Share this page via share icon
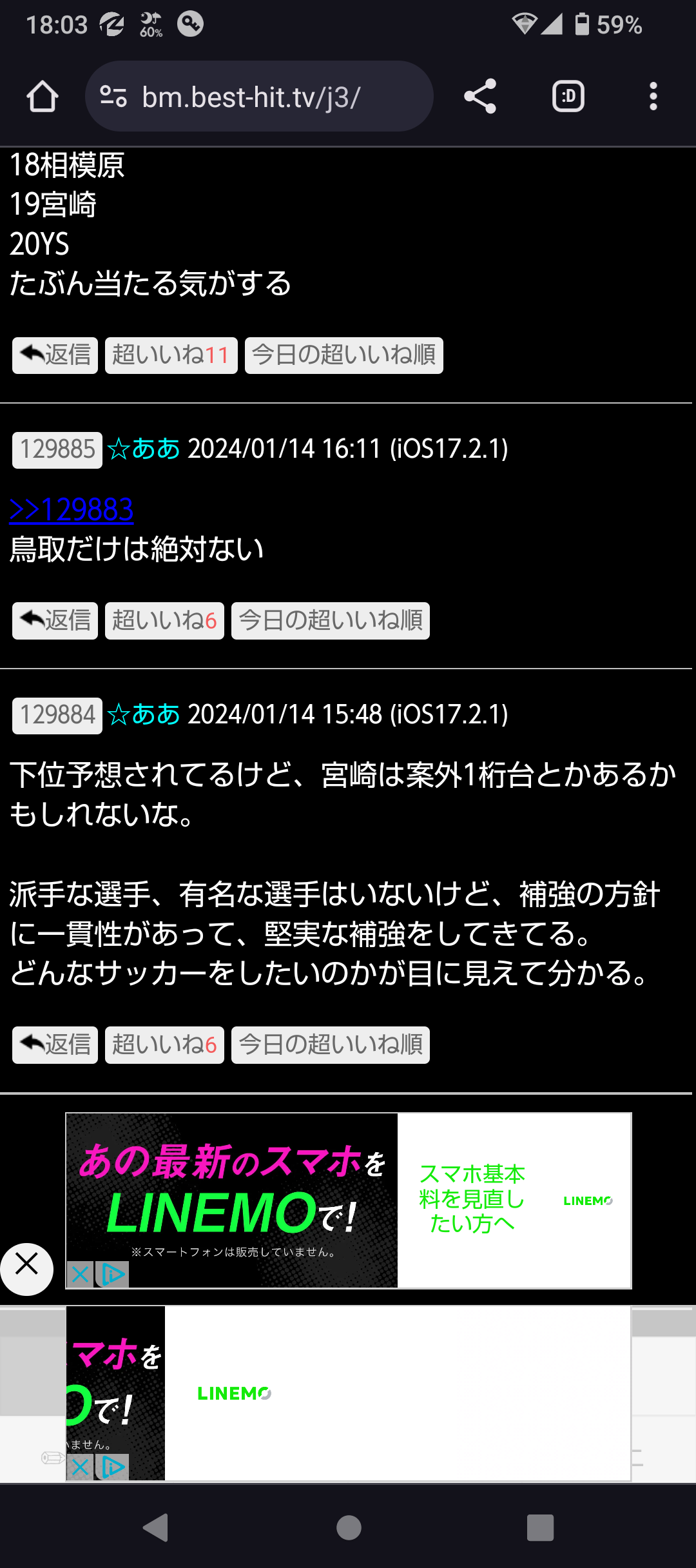 pos(480,97)
